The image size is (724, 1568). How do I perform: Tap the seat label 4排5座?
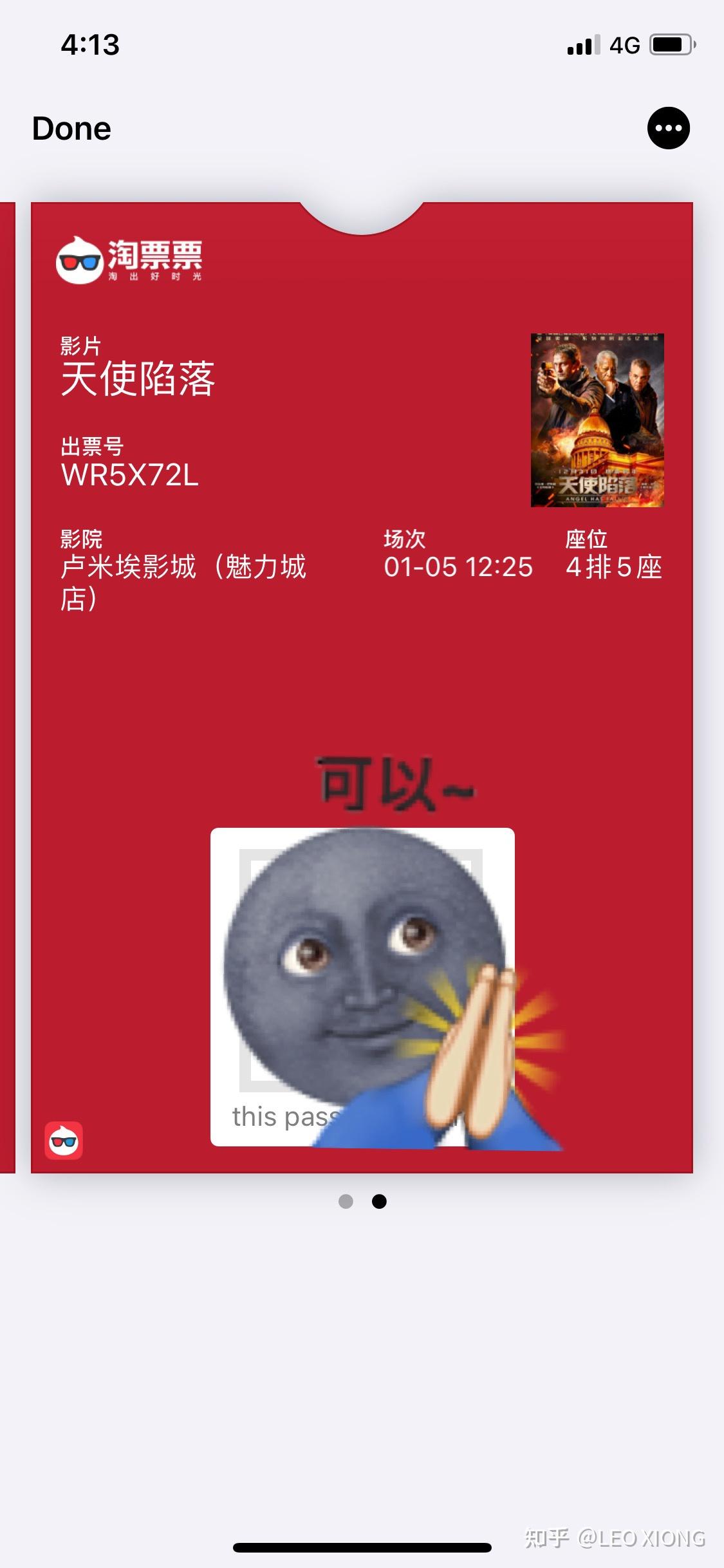[x=613, y=568]
